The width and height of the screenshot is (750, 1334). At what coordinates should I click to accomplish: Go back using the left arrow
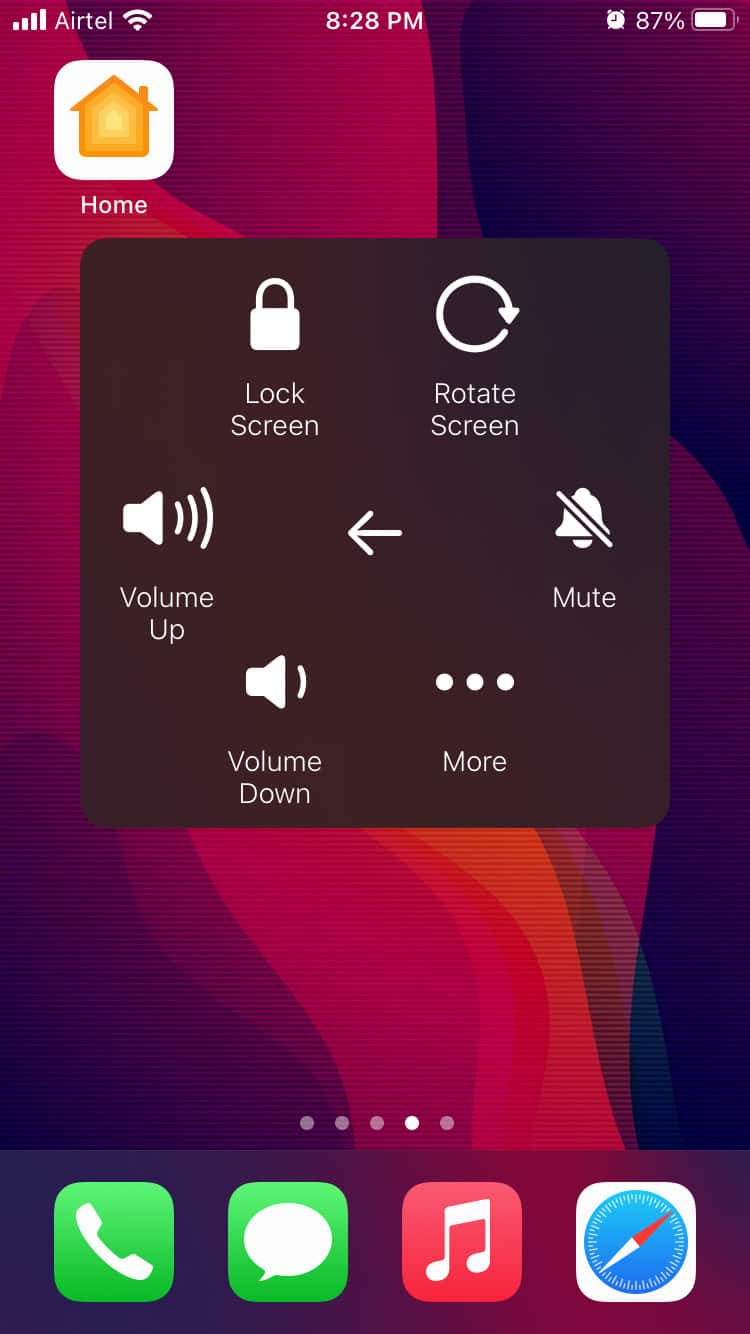click(x=373, y=532)
